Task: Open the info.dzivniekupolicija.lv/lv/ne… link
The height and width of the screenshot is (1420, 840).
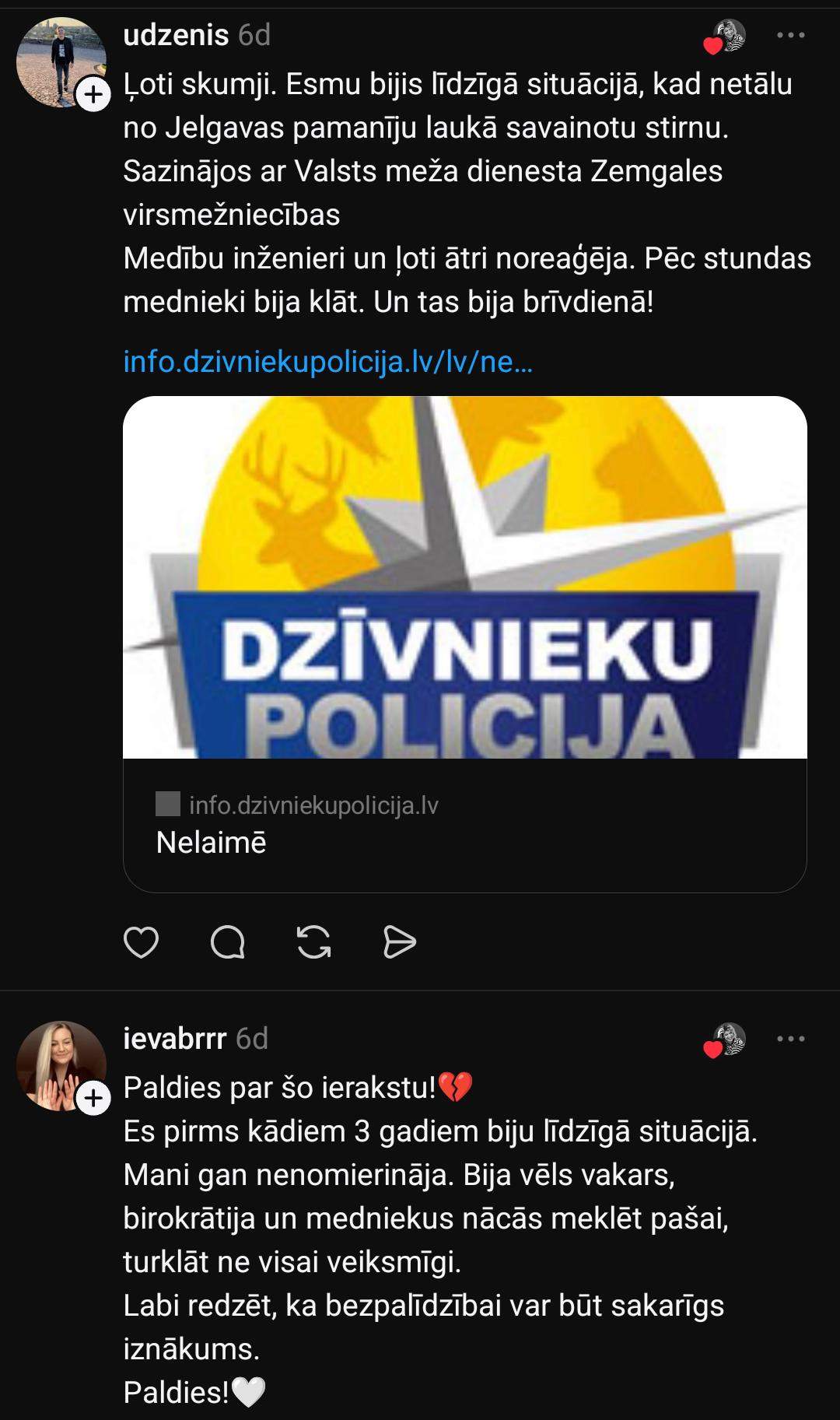Action: [x=327, y=362]
